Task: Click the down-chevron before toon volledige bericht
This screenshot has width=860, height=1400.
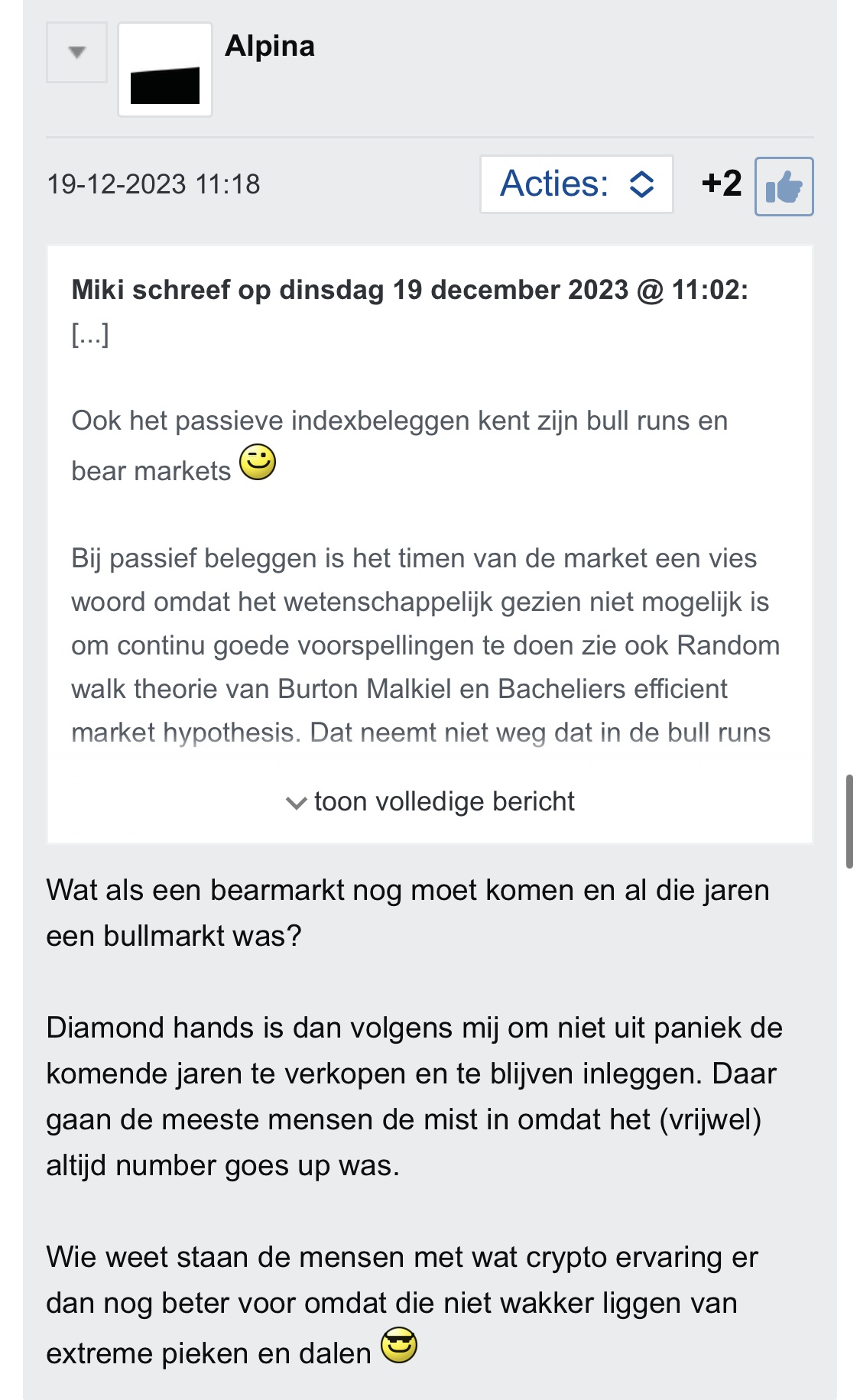Action: tap(296, 803)
